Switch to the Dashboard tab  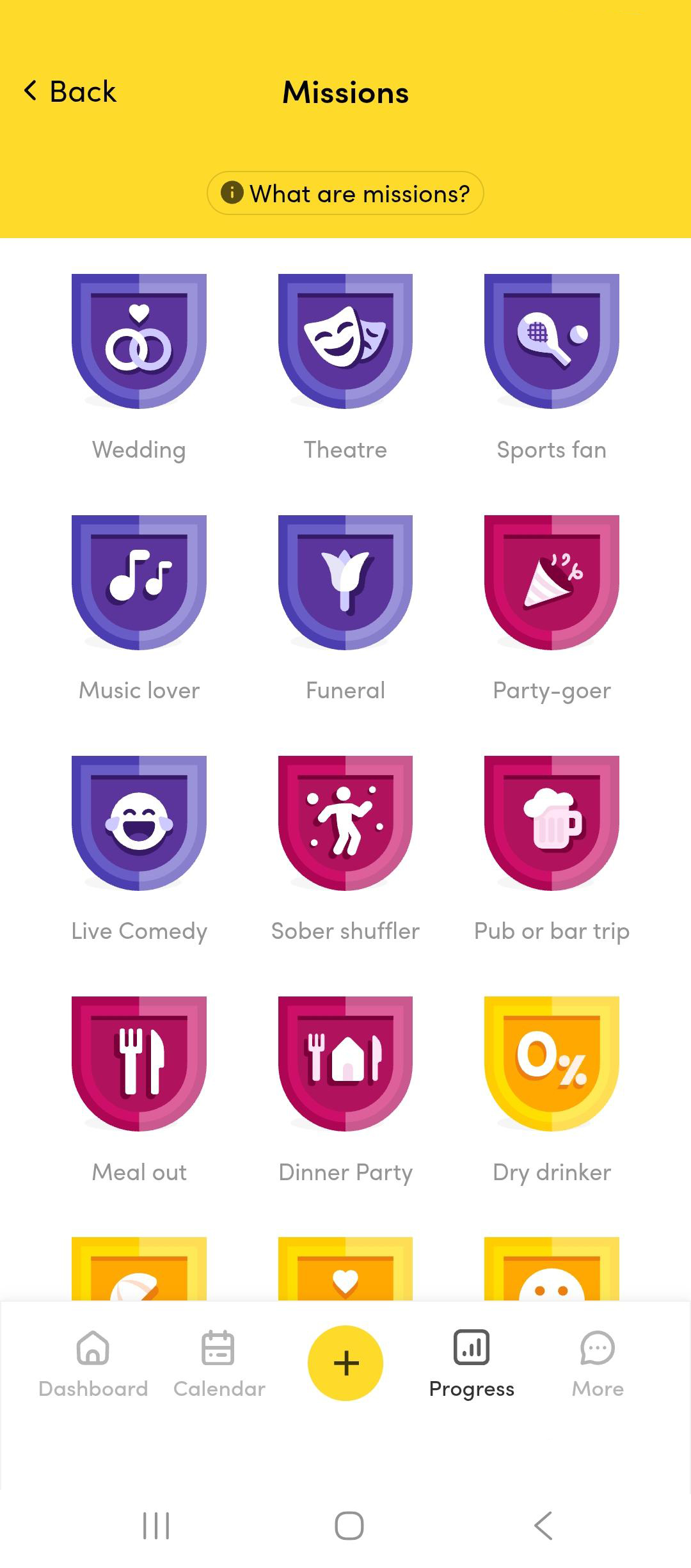coord(93,1364)
